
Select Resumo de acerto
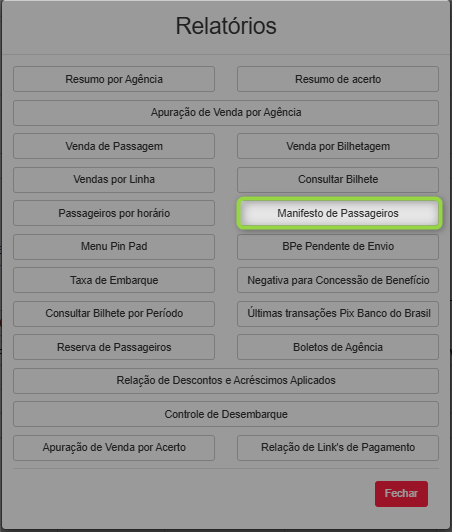coord(338,79)
